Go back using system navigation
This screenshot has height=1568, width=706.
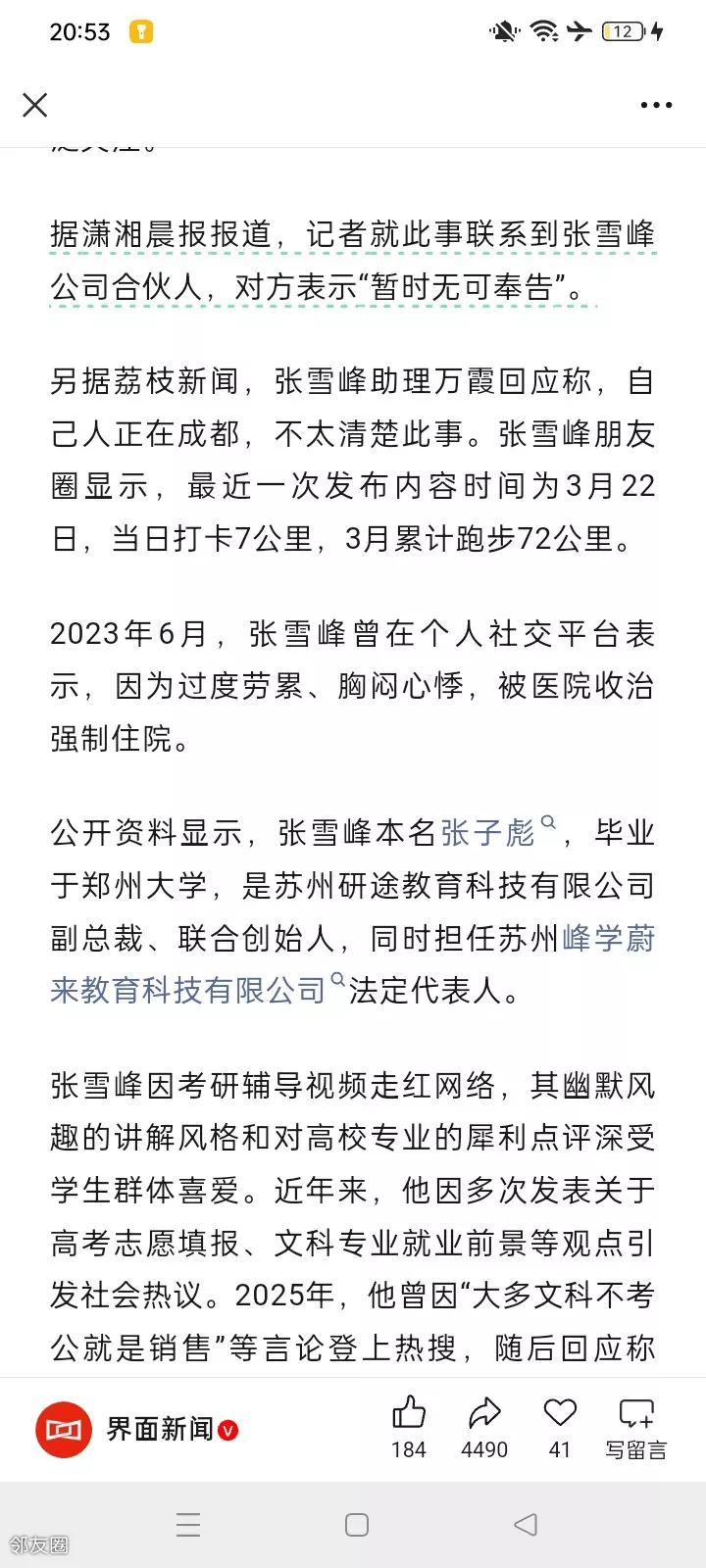(x=526, y=1525)
